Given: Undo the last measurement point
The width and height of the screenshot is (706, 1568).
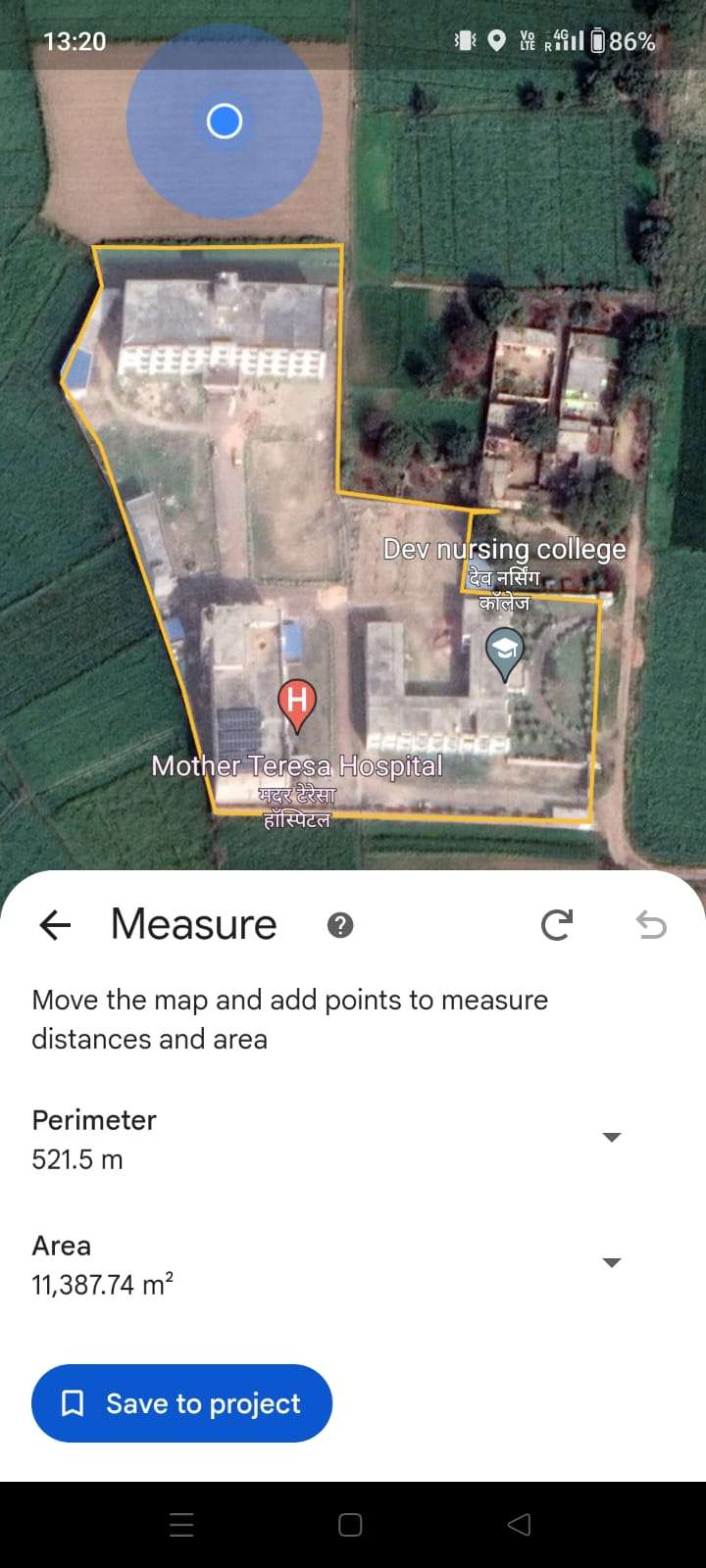Looking at the screenshot, I should click(651, 924).
